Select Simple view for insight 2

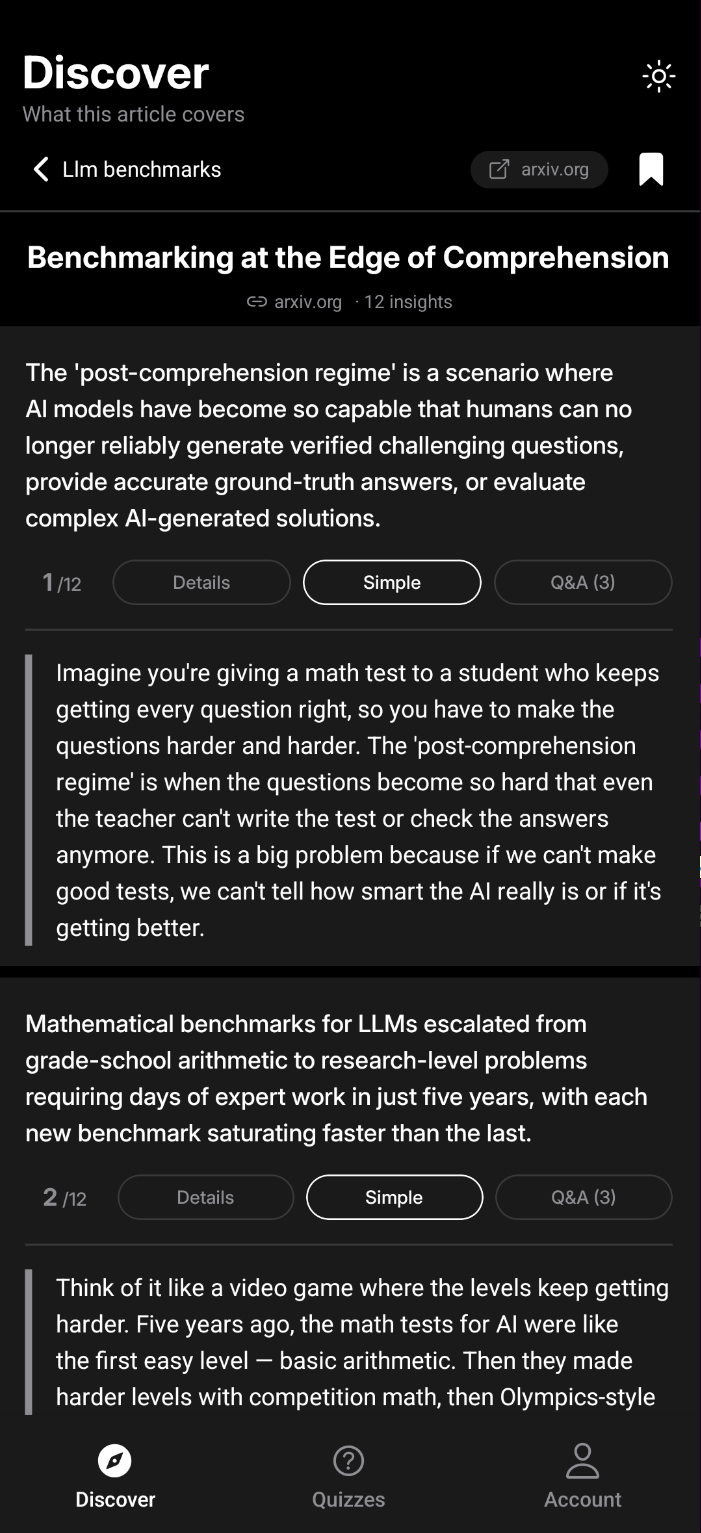[394, 1197]
